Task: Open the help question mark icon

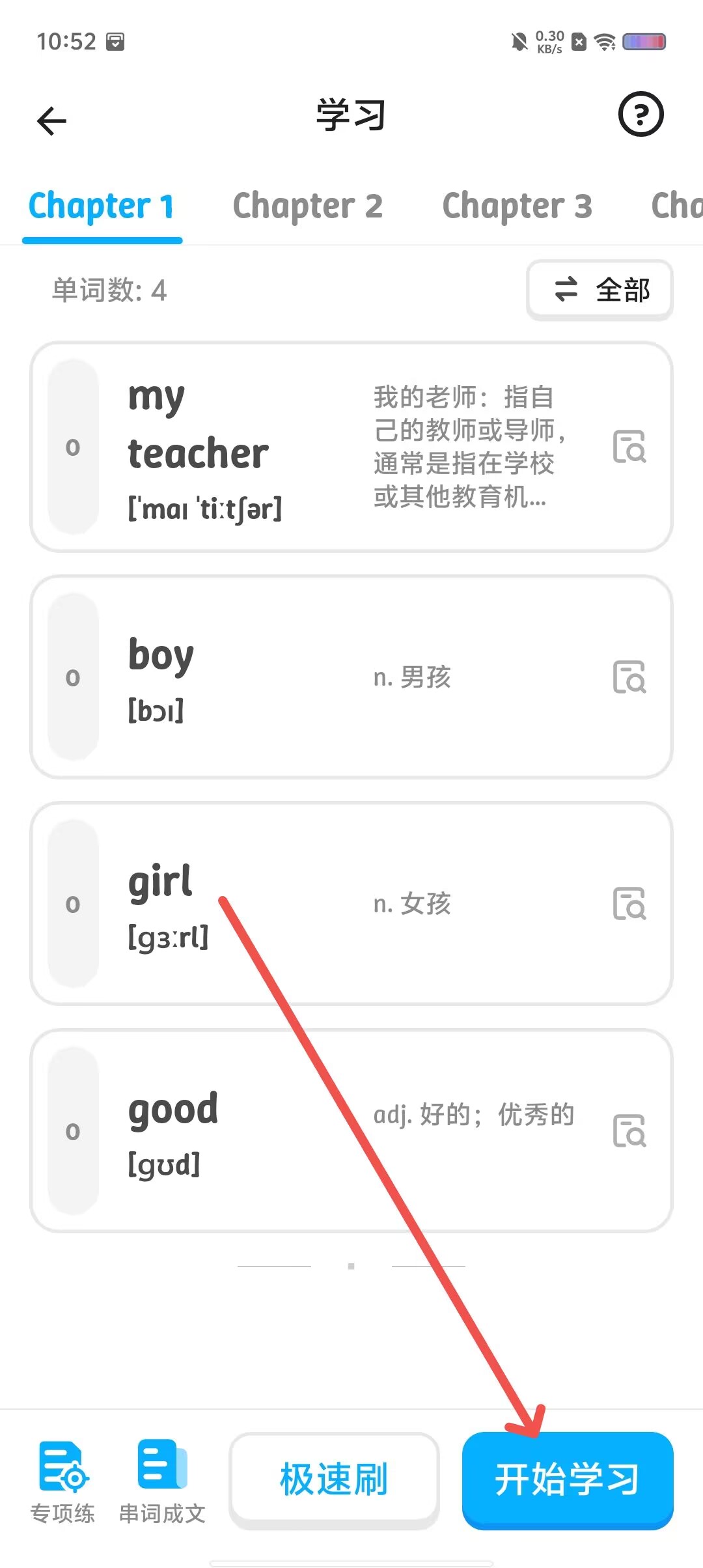Action: (641, 114)
